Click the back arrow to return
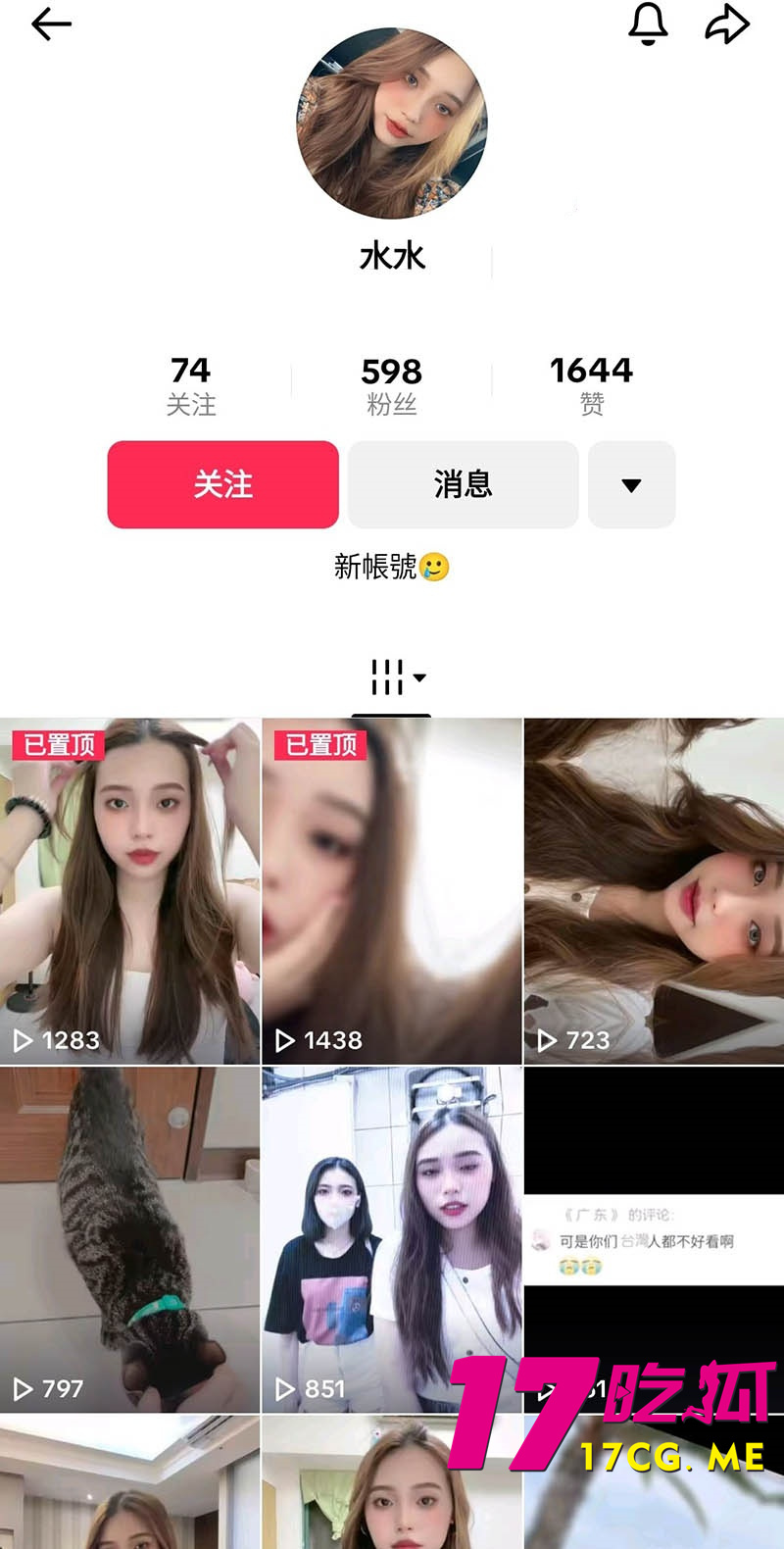This screenshot has width=784, height=1549. [x=51, y=25]
